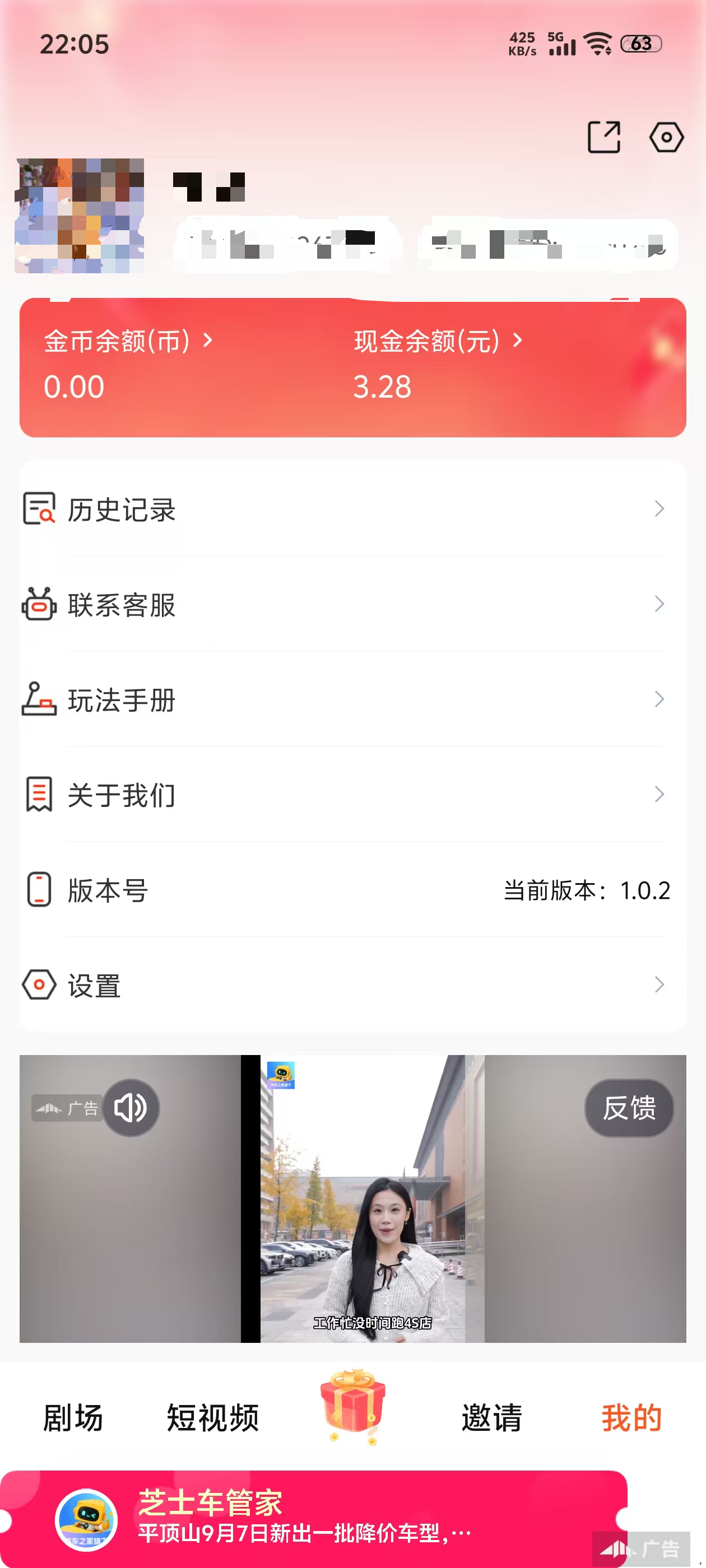Tap the pixelated profile avatar
This screenshot has height=1568, width=706.
click(x=79, y=216)
